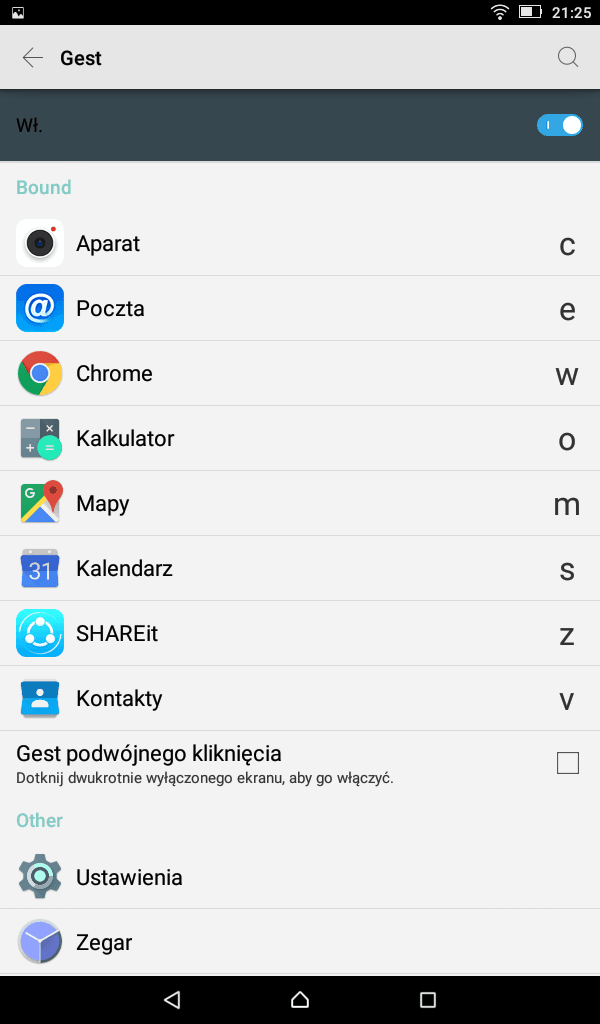Select the Kontakty gesture row

point(300,699)
